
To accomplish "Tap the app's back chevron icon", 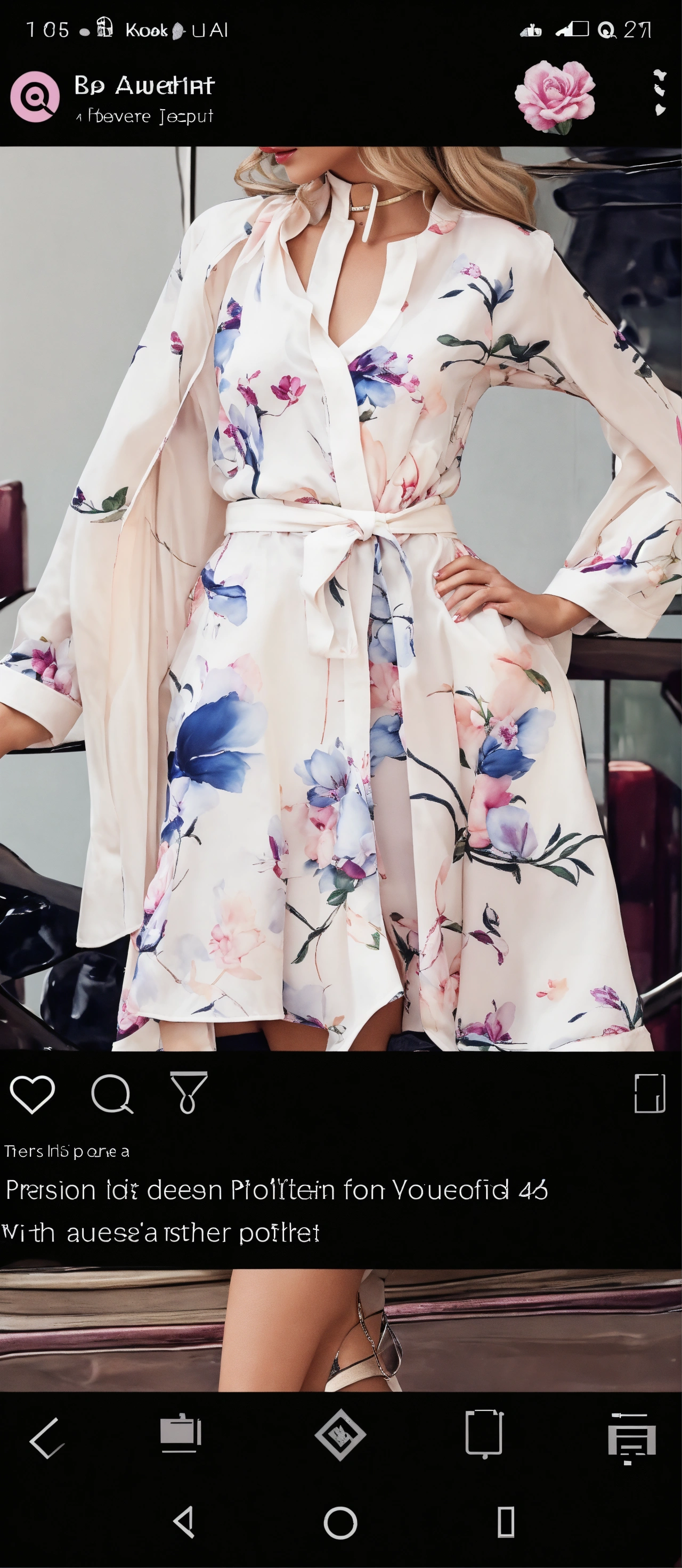I will point(46,1438).
